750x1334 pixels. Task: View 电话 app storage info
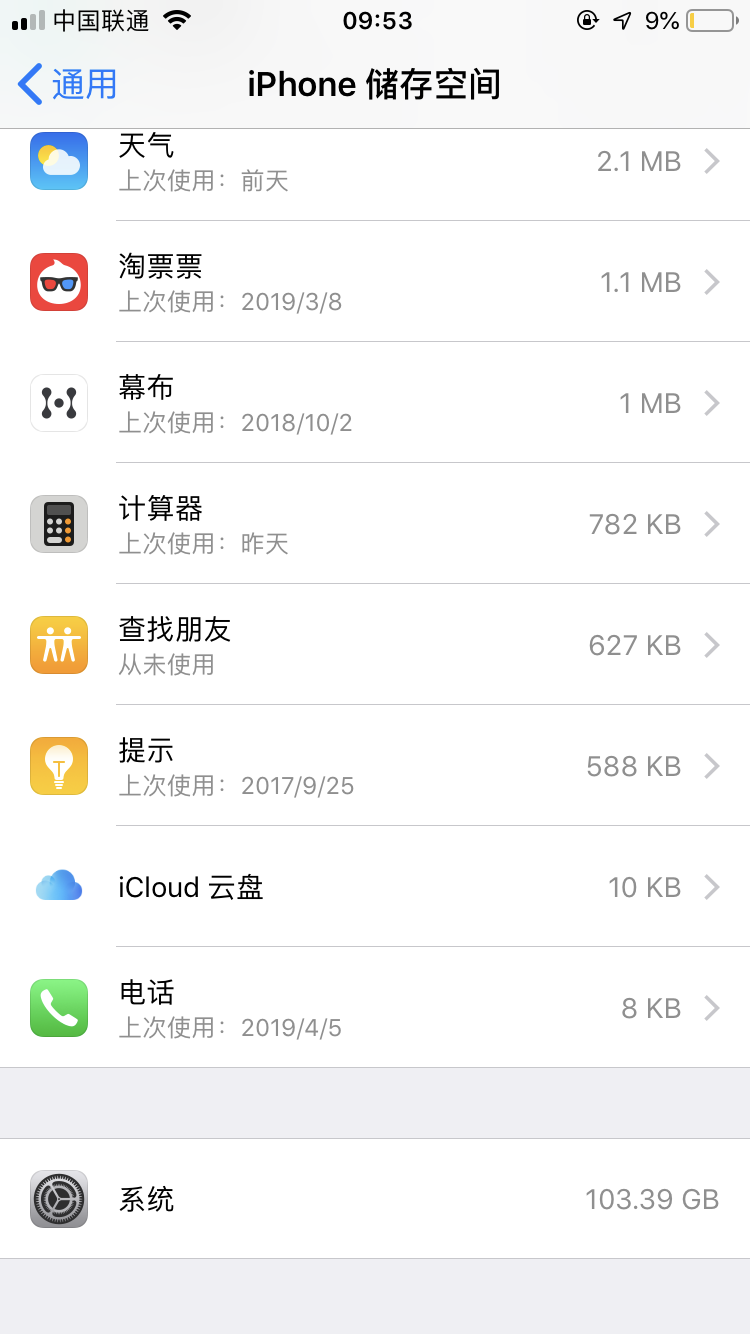(x=375, y=1008)
